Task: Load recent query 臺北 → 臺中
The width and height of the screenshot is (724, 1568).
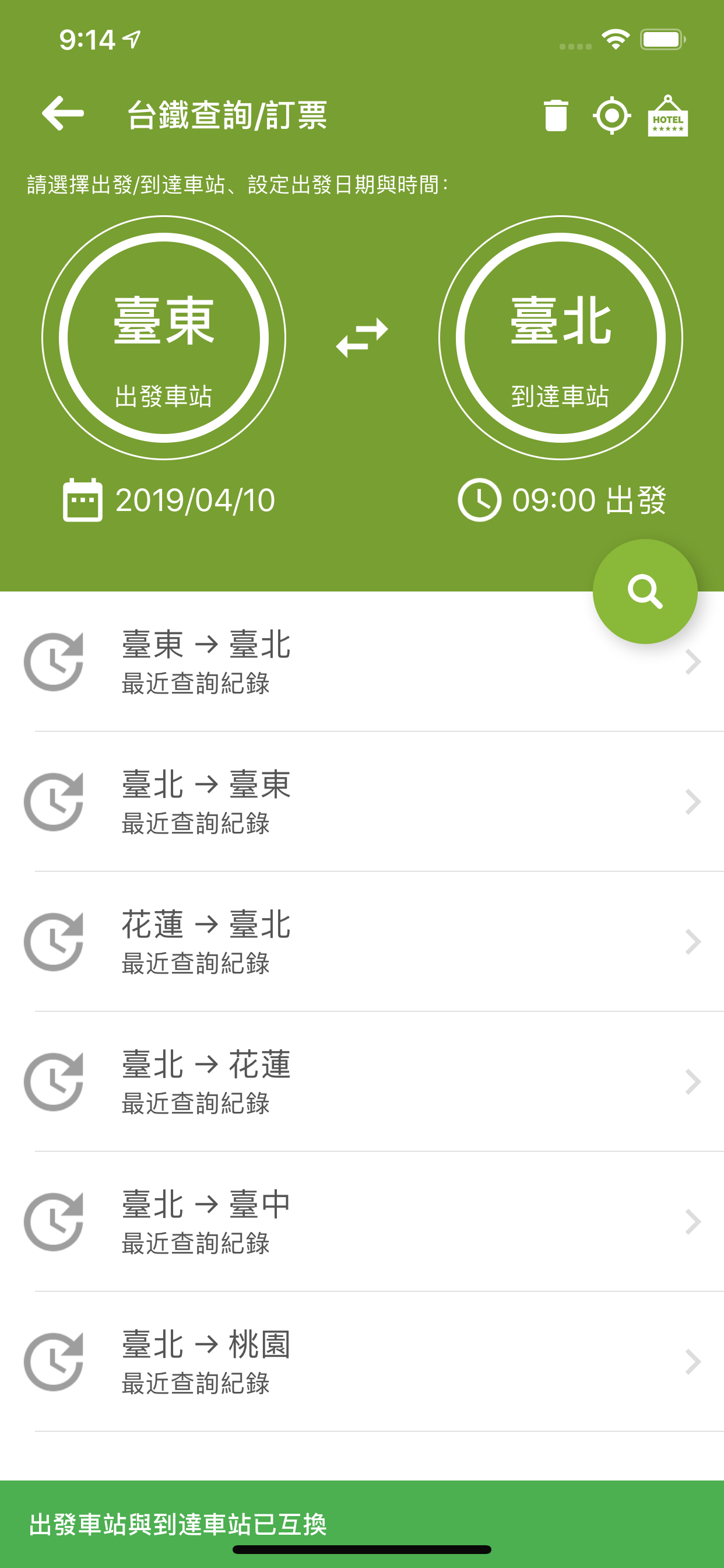Action: pos(362,1221)
